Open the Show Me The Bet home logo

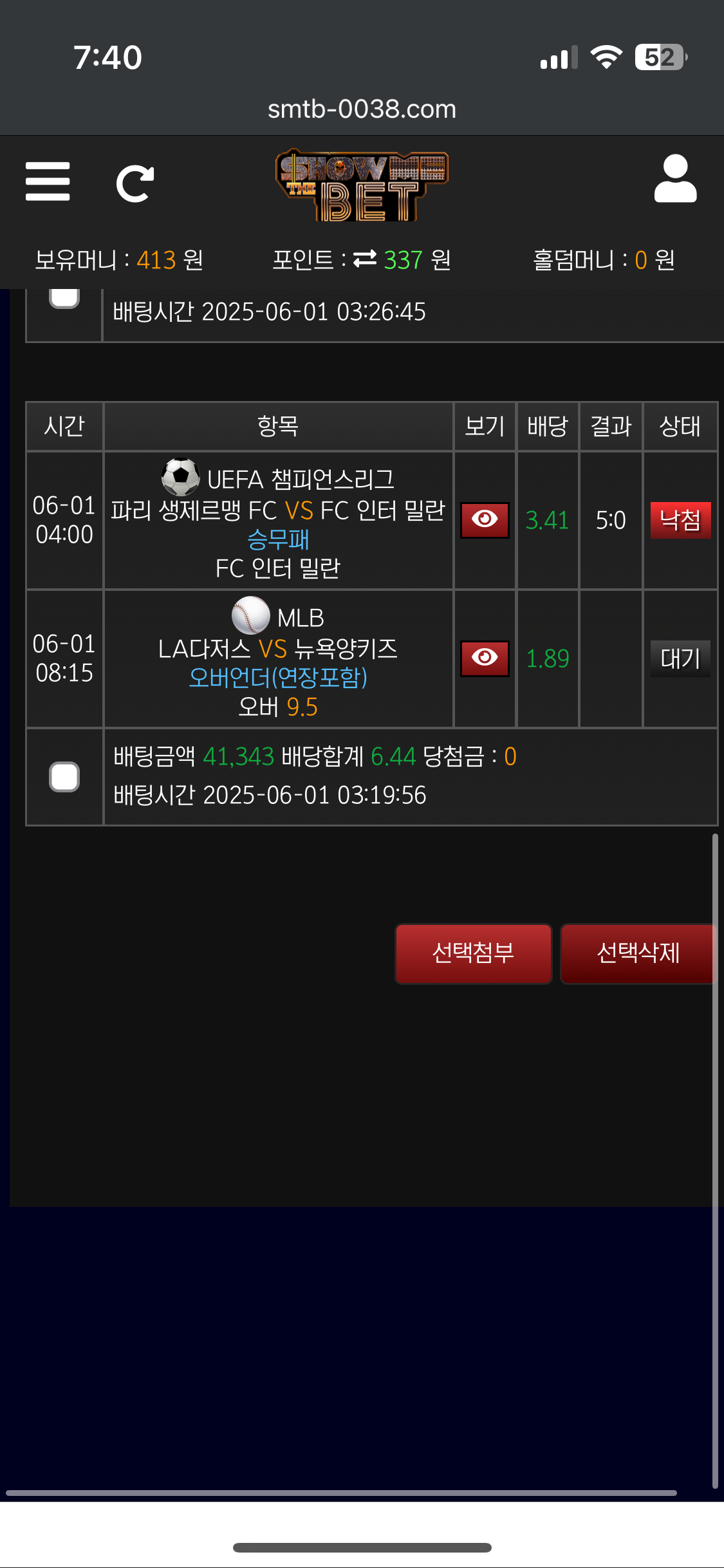[x=362, y=185]
